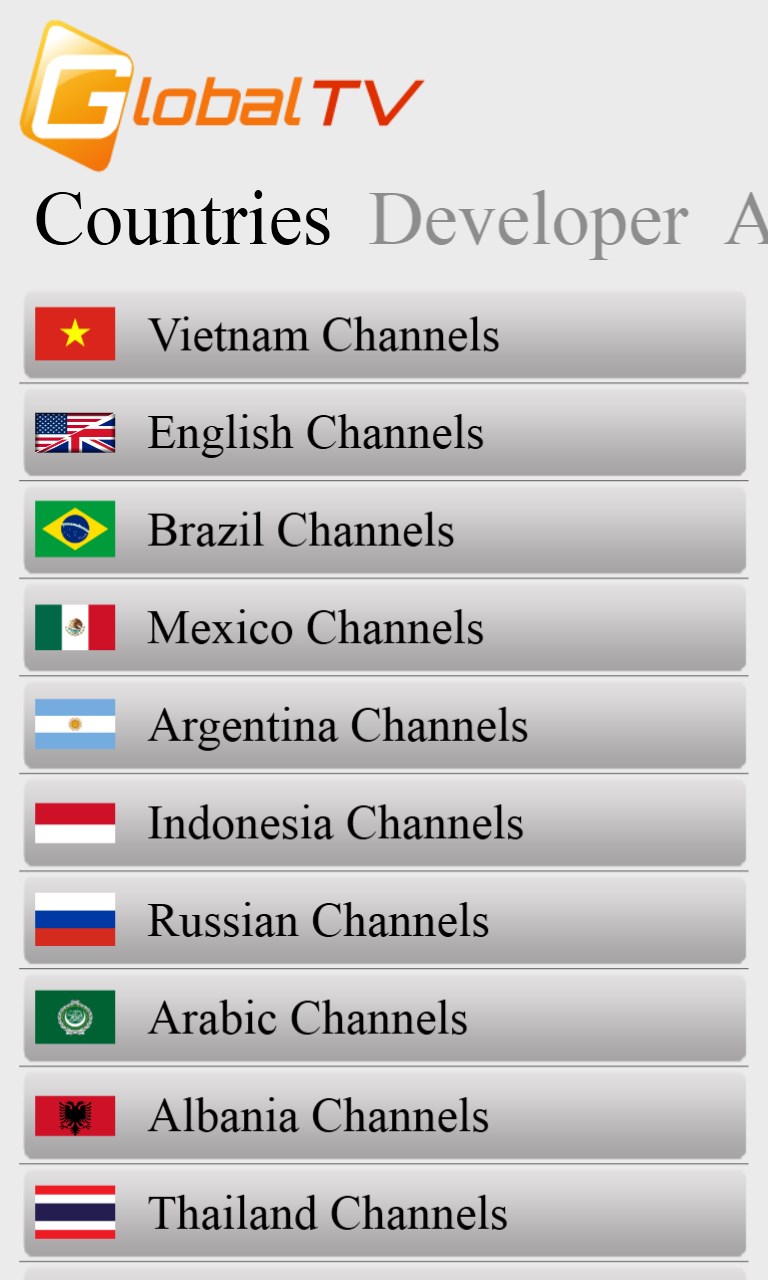768x1280 pixels.
Task: Open Vietnam Channels
Action: pos(384,335)
